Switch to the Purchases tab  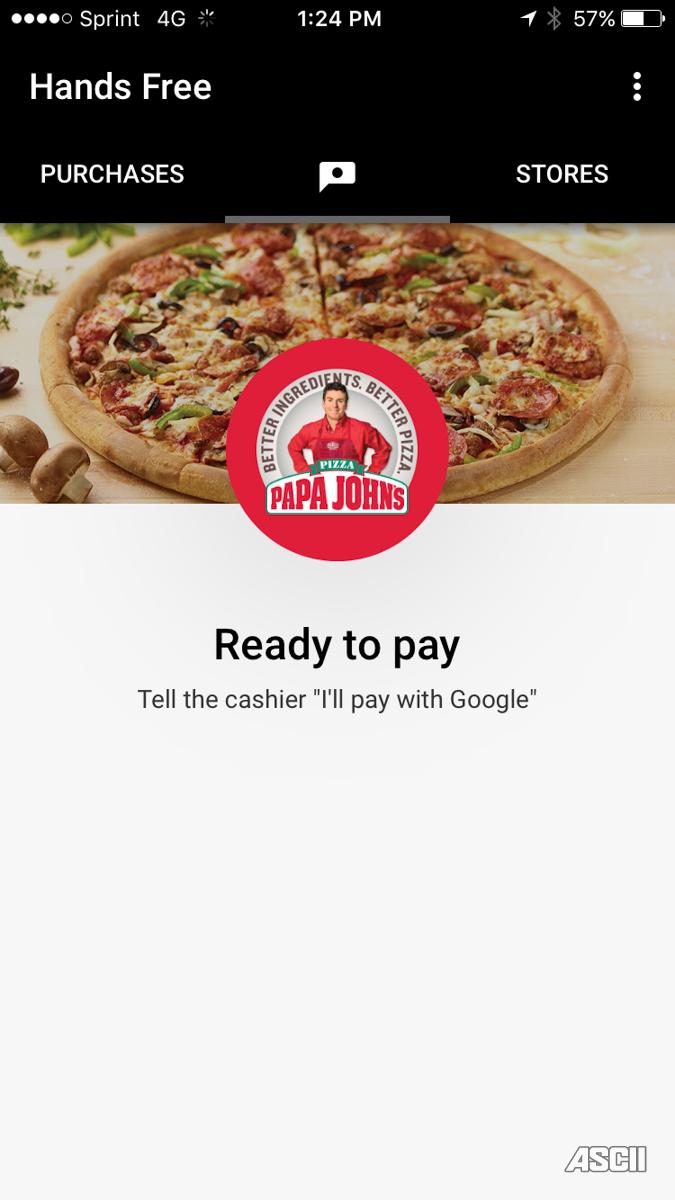pyautogui.click(x=112, y=174)
